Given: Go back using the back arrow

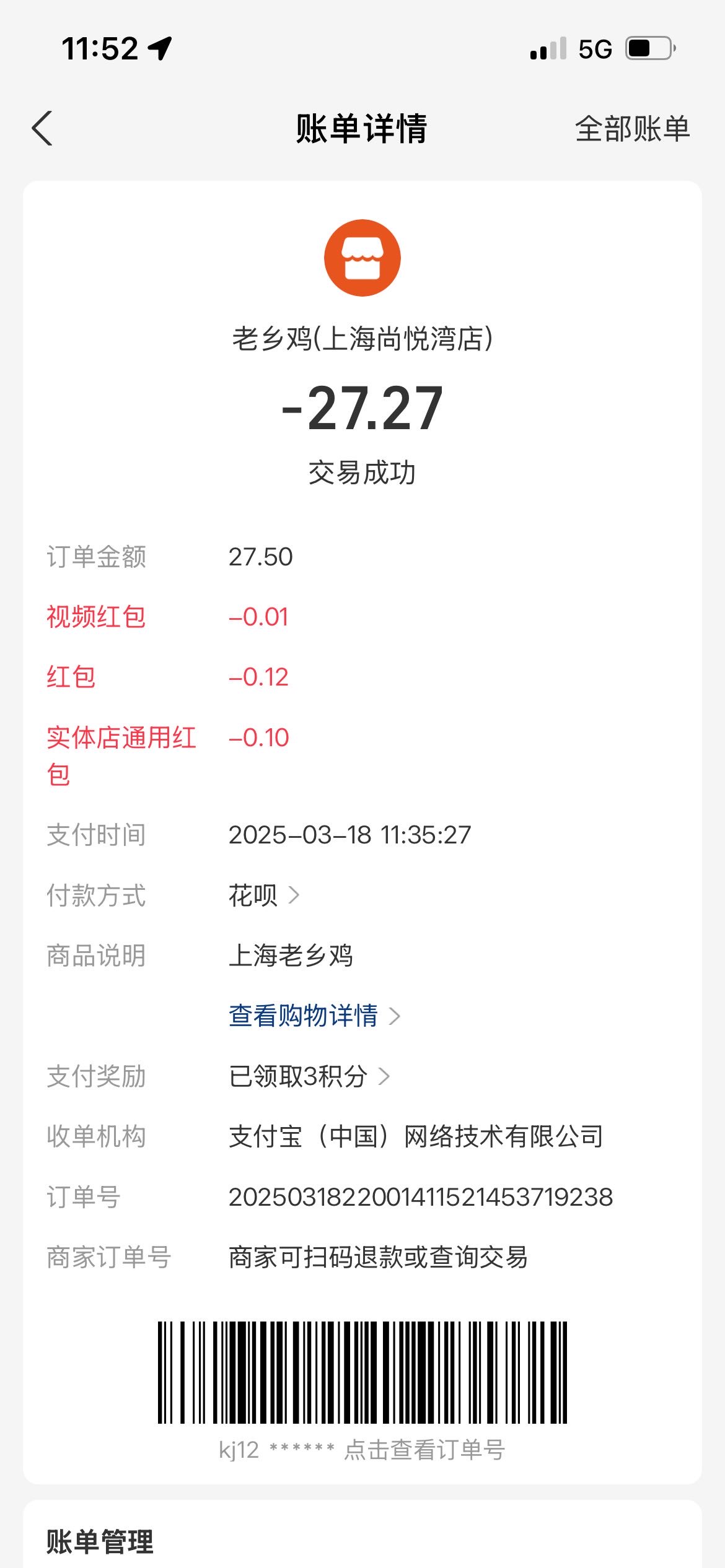Looking at the screenshot, I should 42,129.
